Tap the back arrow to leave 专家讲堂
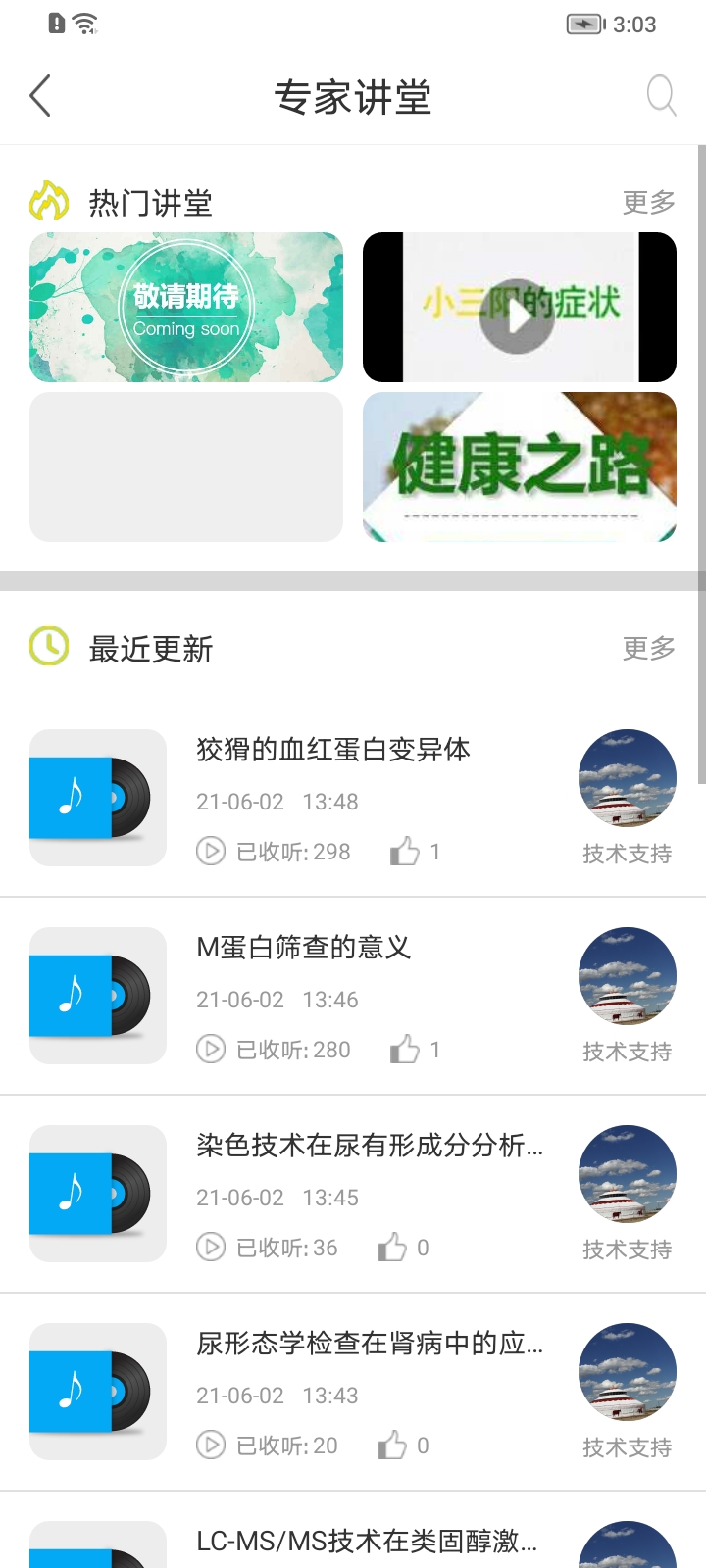 (x=41, y=95)
